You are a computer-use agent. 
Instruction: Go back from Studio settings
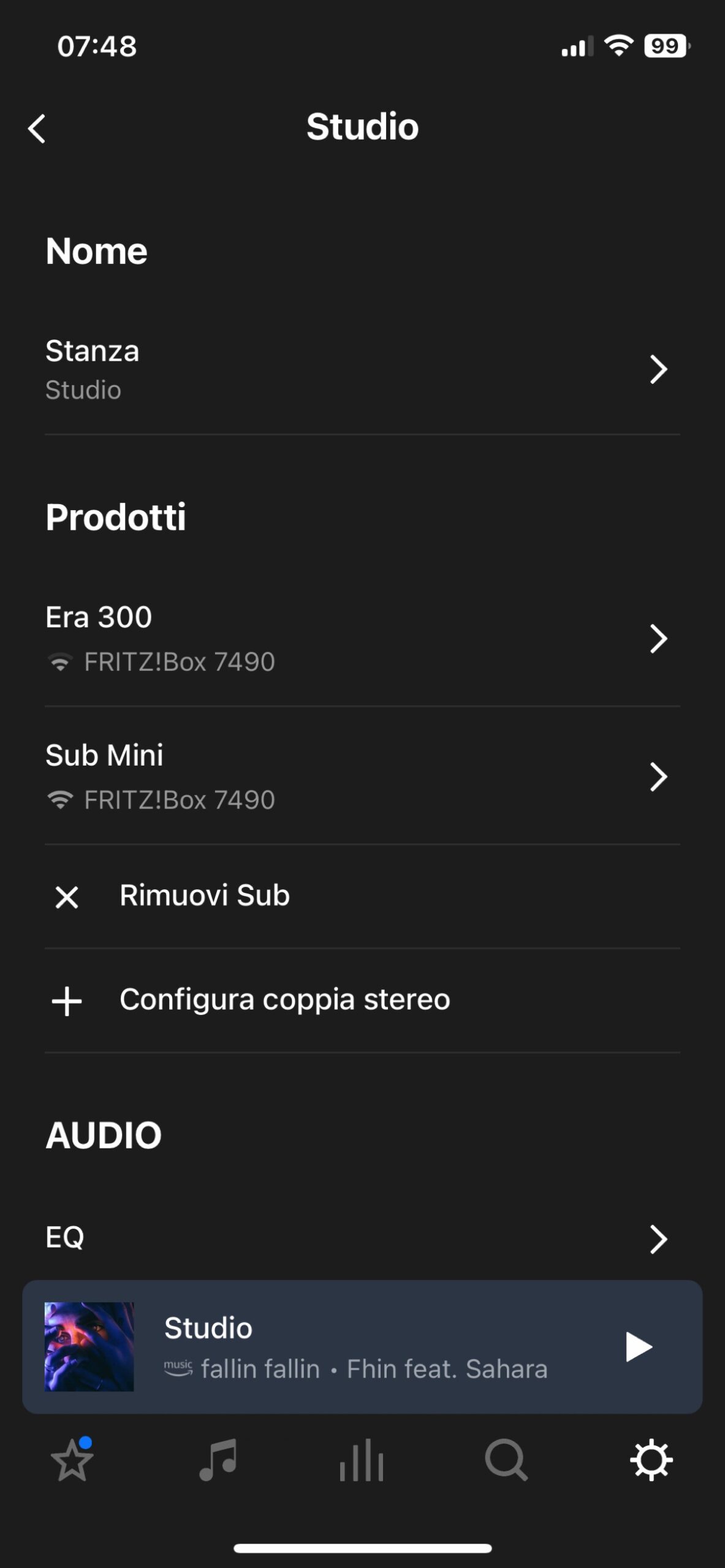point(37,129)
